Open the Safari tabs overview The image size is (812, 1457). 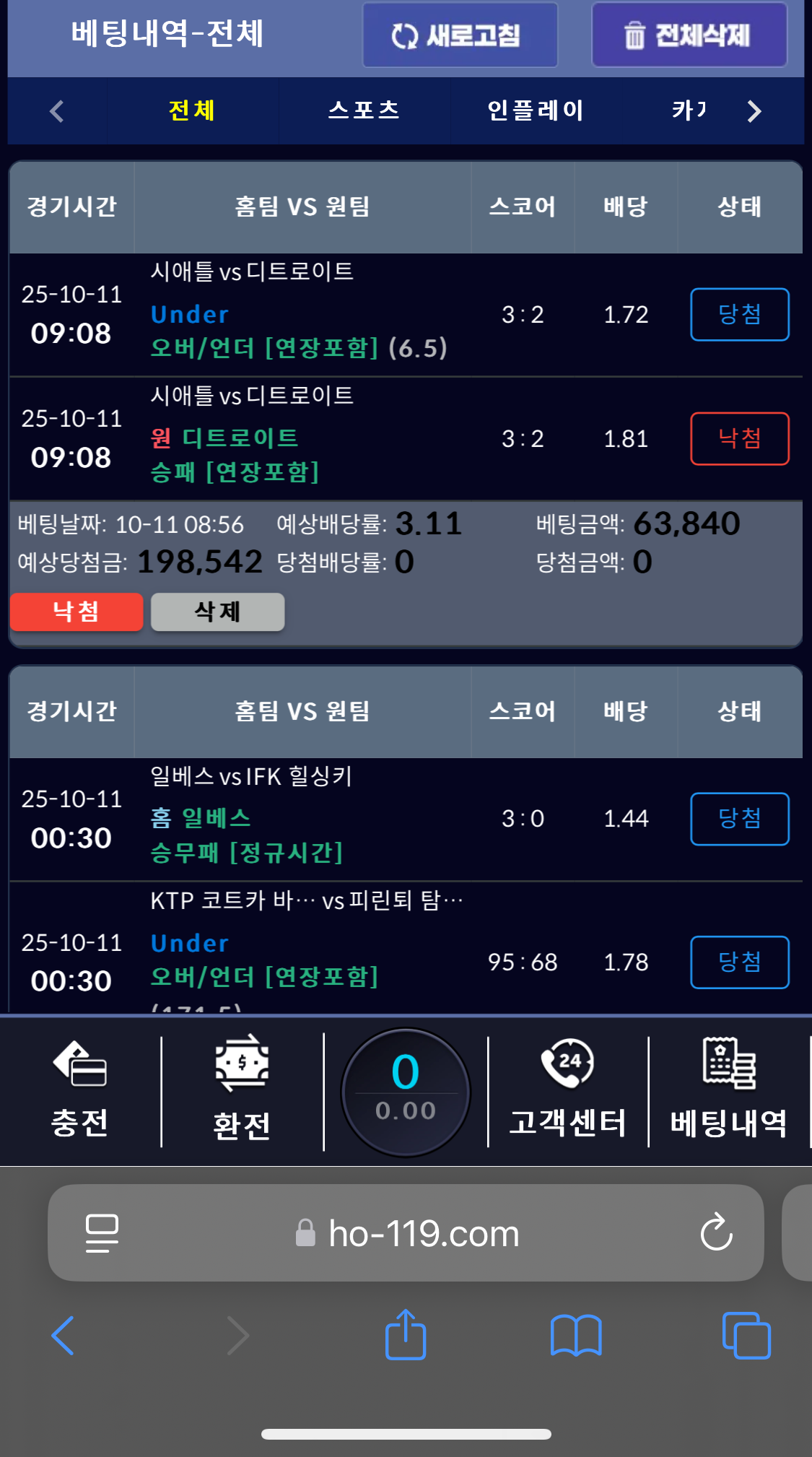[x=746, y=1336]
